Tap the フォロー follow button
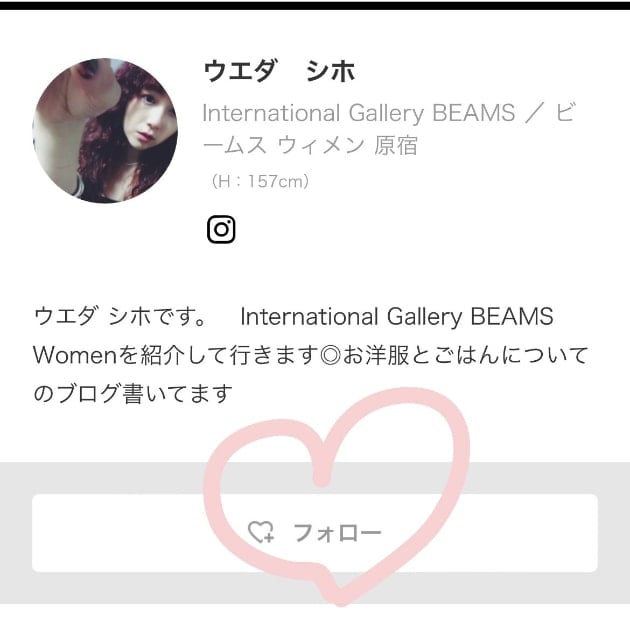 (315, 533)
